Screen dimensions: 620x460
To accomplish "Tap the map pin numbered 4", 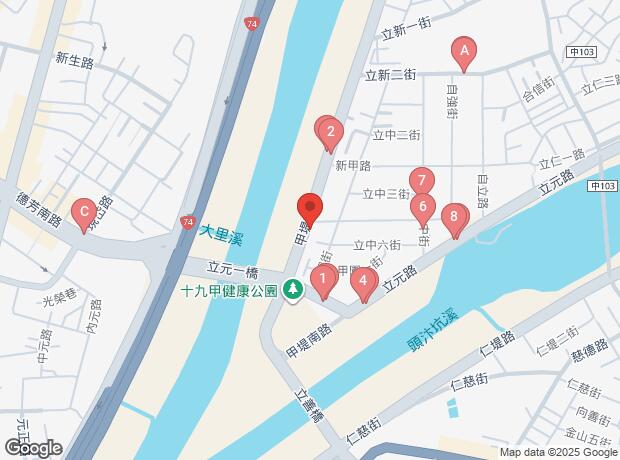I will point(364,282).
